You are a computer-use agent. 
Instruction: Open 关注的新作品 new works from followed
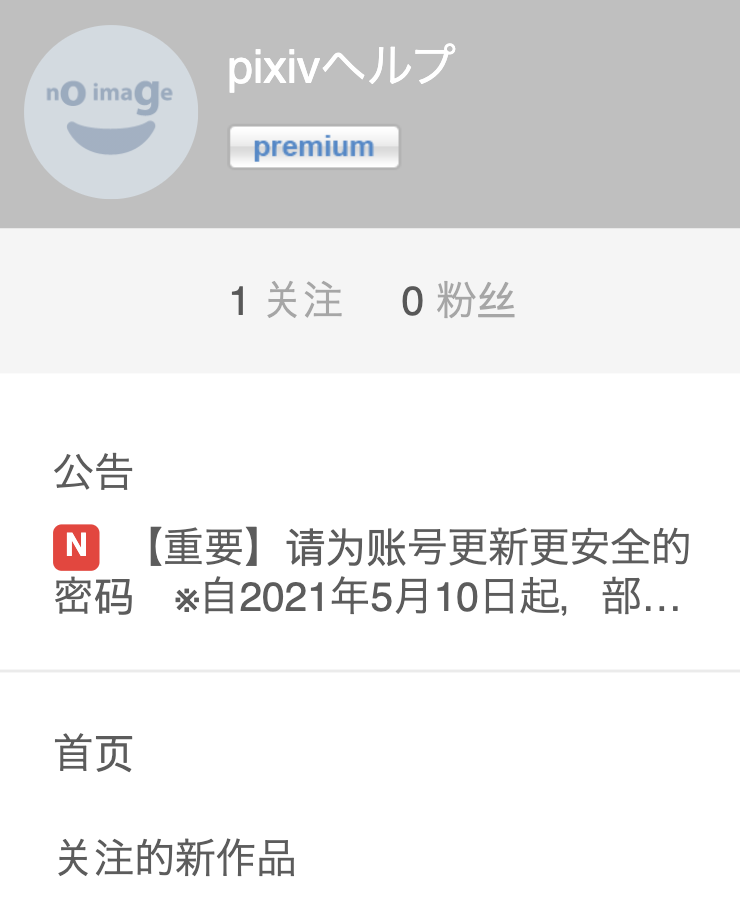(x=176, y=859)
